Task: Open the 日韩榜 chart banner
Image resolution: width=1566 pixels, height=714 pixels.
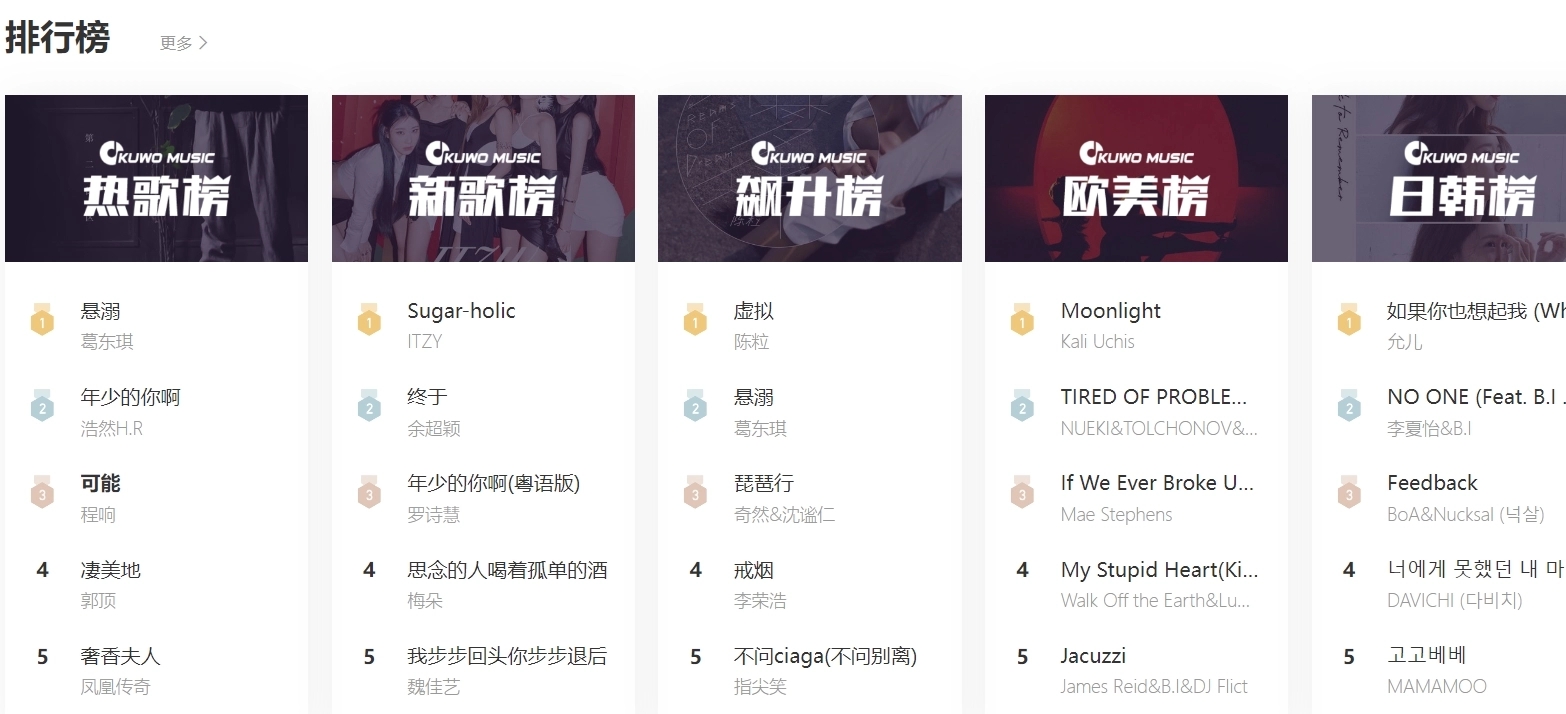Action: [x=1440, y=179]
